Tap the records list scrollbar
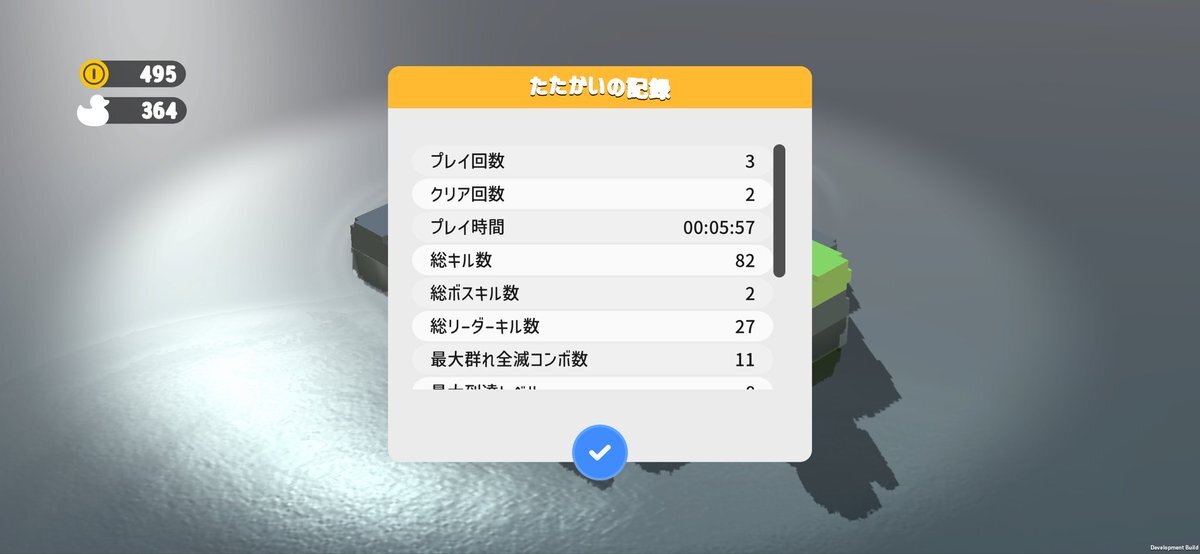Image resolution: width=1200 pixels, height=554 pixels. [780, 211]
